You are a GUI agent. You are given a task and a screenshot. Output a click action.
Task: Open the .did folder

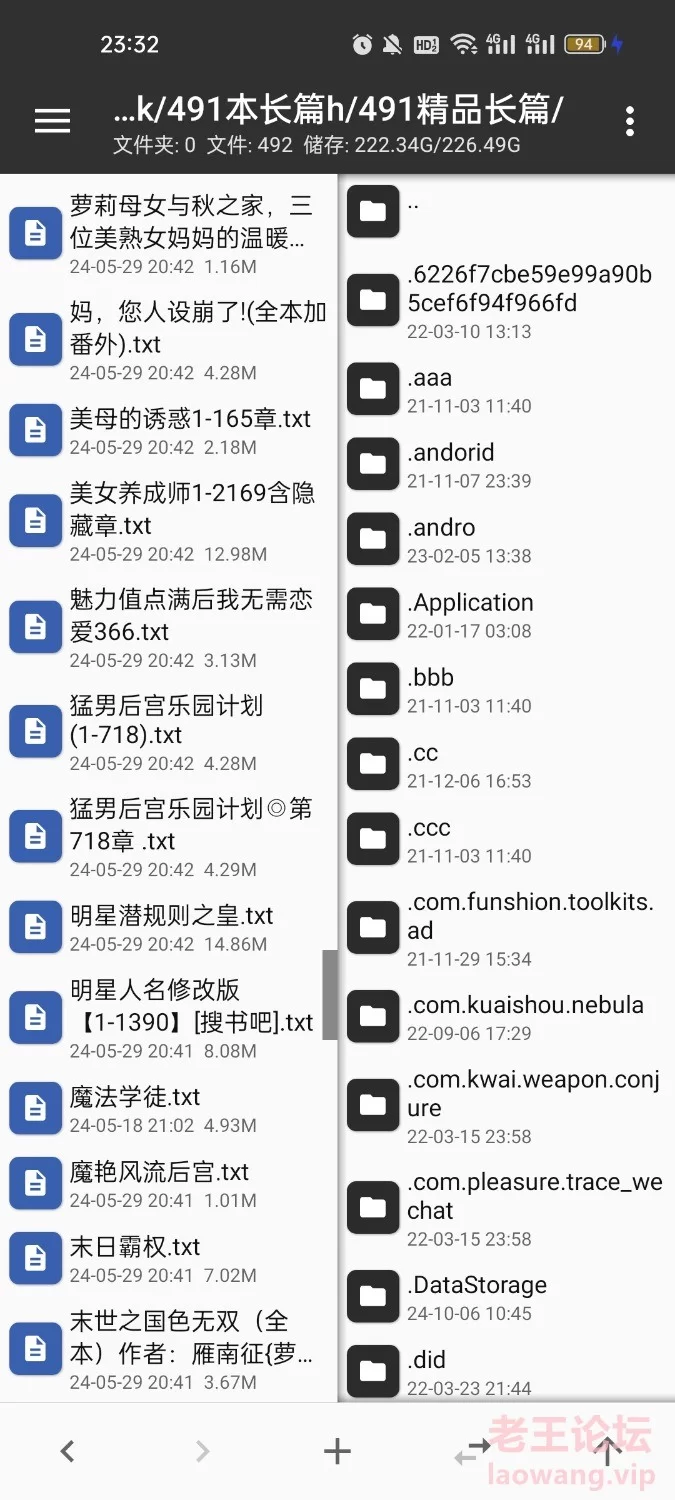coord(507,1371)
